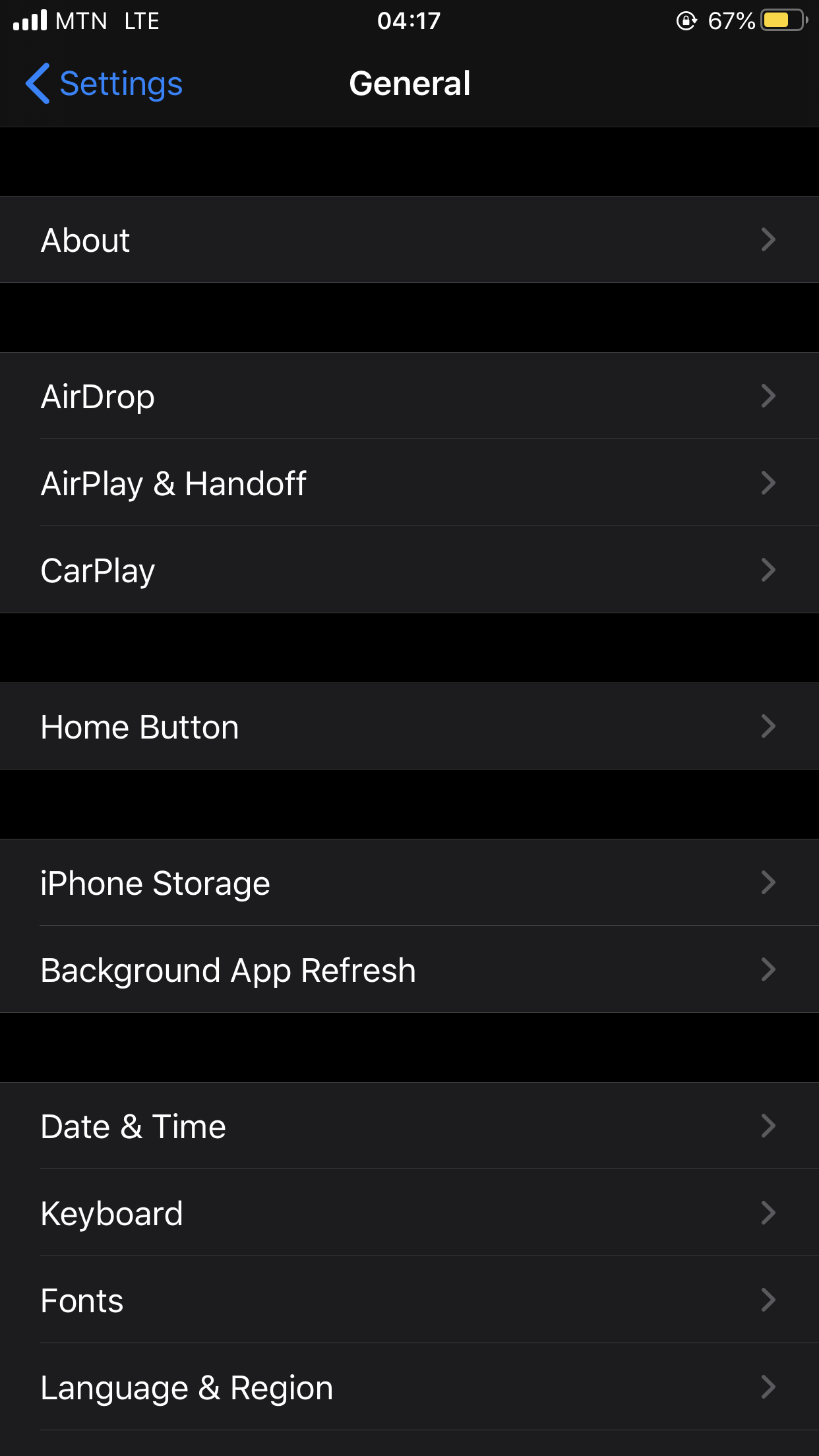This screenshot has width=819, height=1456.
Task: Go back to Settings
Action: click(104, 84)
